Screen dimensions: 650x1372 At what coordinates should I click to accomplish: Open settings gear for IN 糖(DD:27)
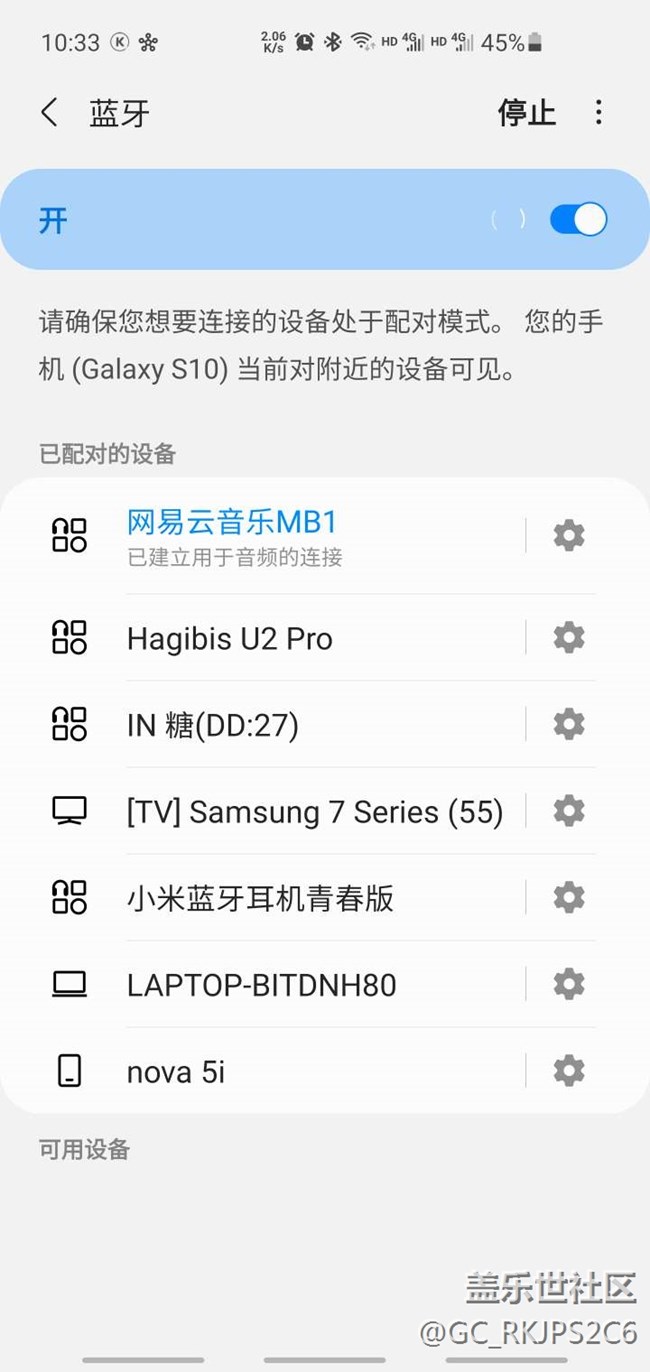(x=569, y=724)
